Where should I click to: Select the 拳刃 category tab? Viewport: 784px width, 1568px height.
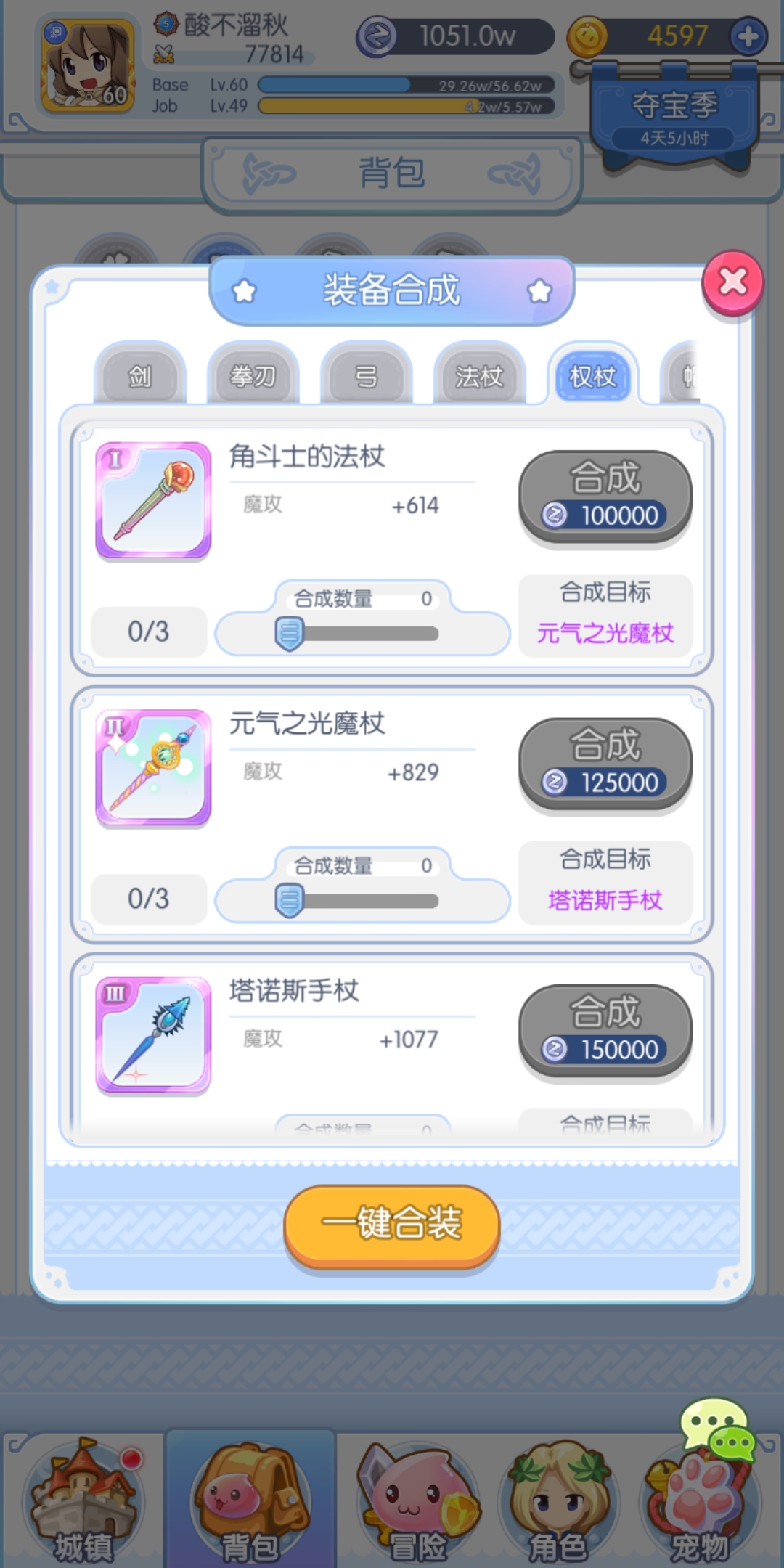point(253,376)
